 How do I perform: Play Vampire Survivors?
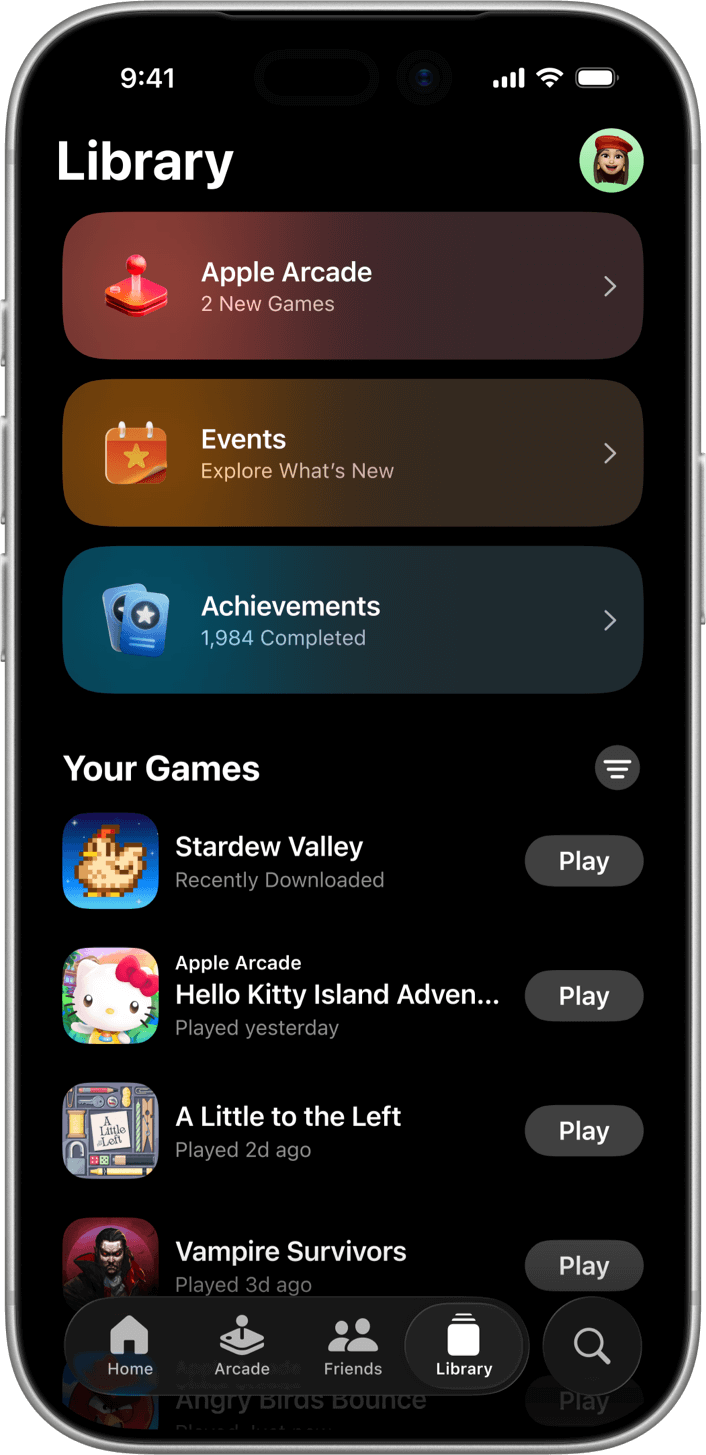click(583, 1265)
